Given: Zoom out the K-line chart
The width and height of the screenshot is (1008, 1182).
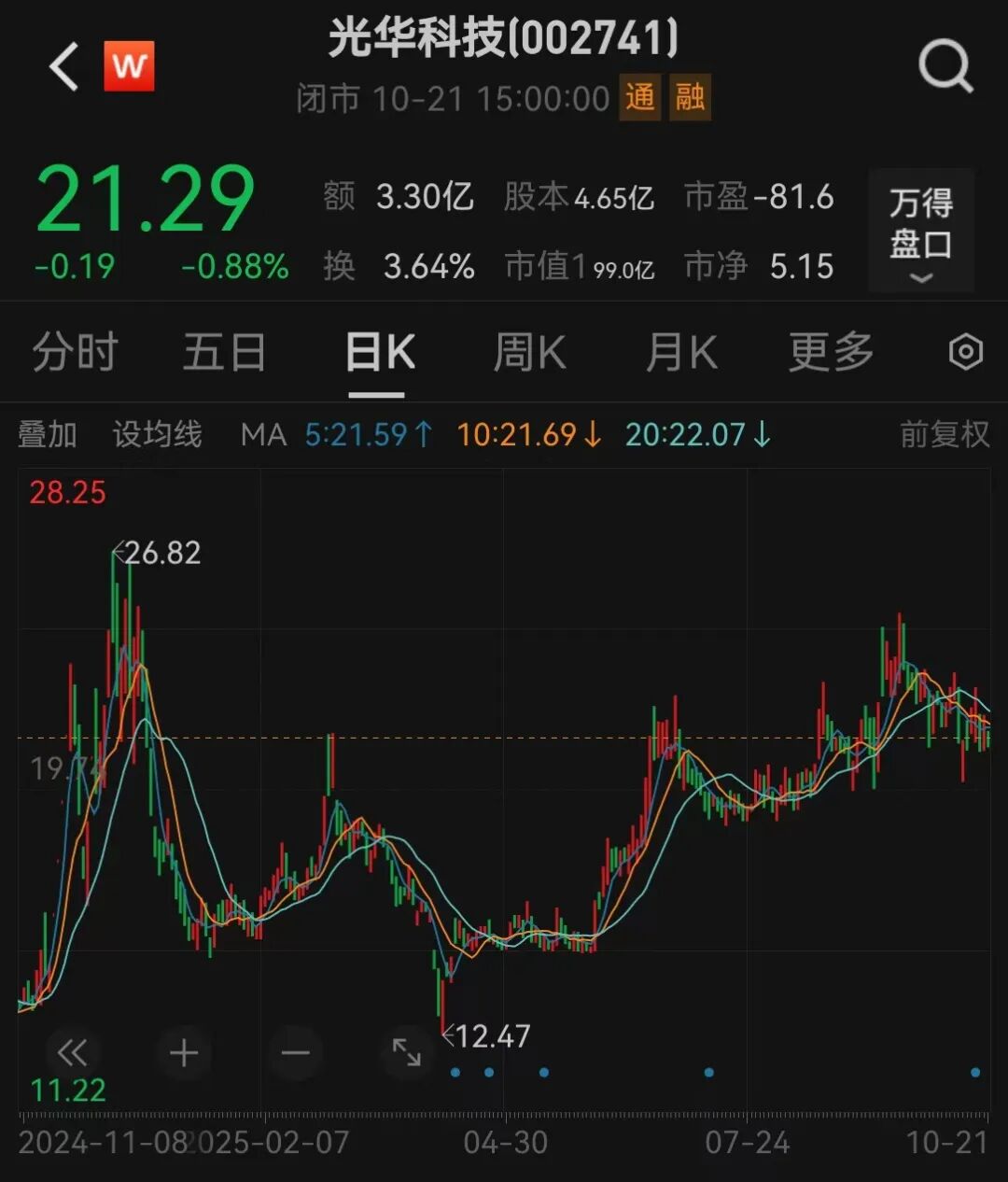Looking at the screenshot, I should (x=295, y=1053).
